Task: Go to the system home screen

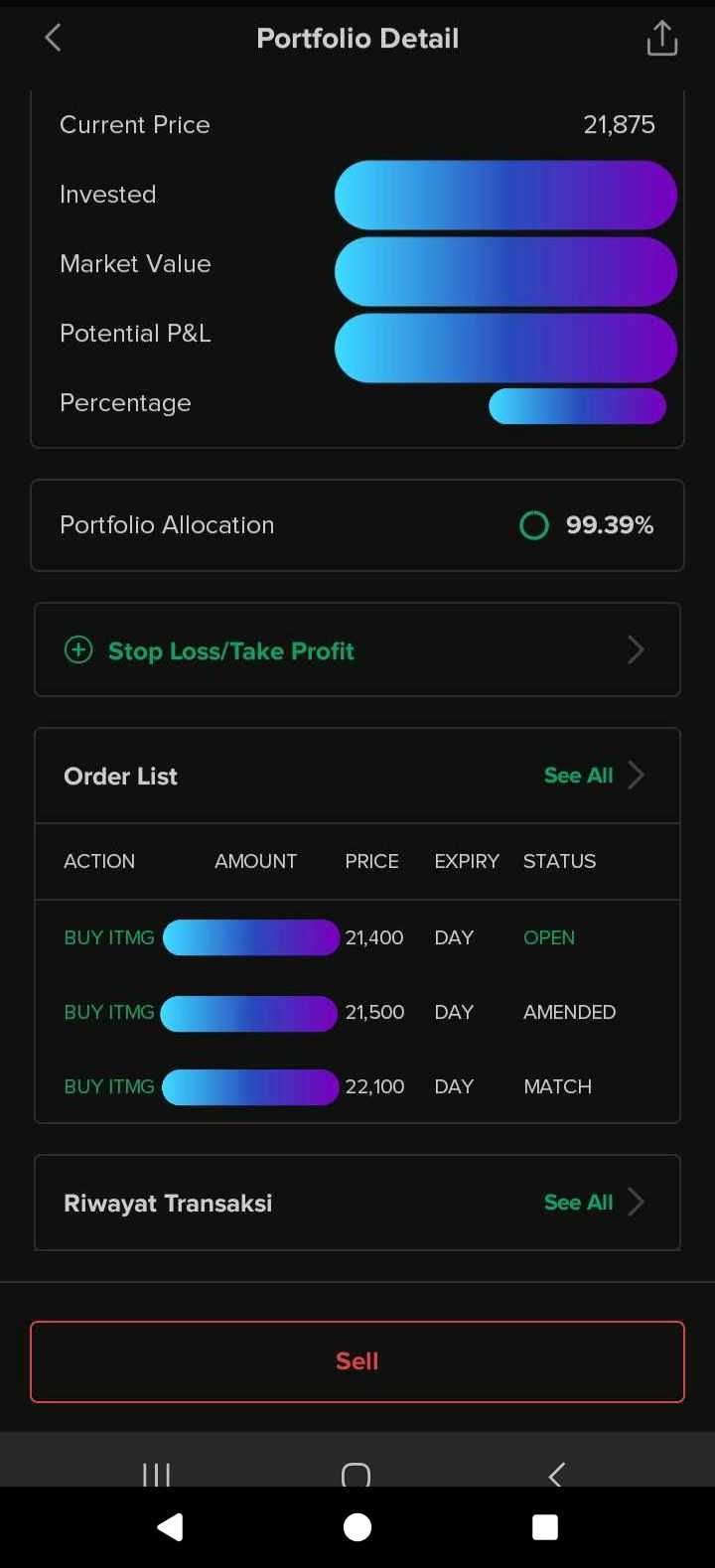Action: click(357, 1527)
